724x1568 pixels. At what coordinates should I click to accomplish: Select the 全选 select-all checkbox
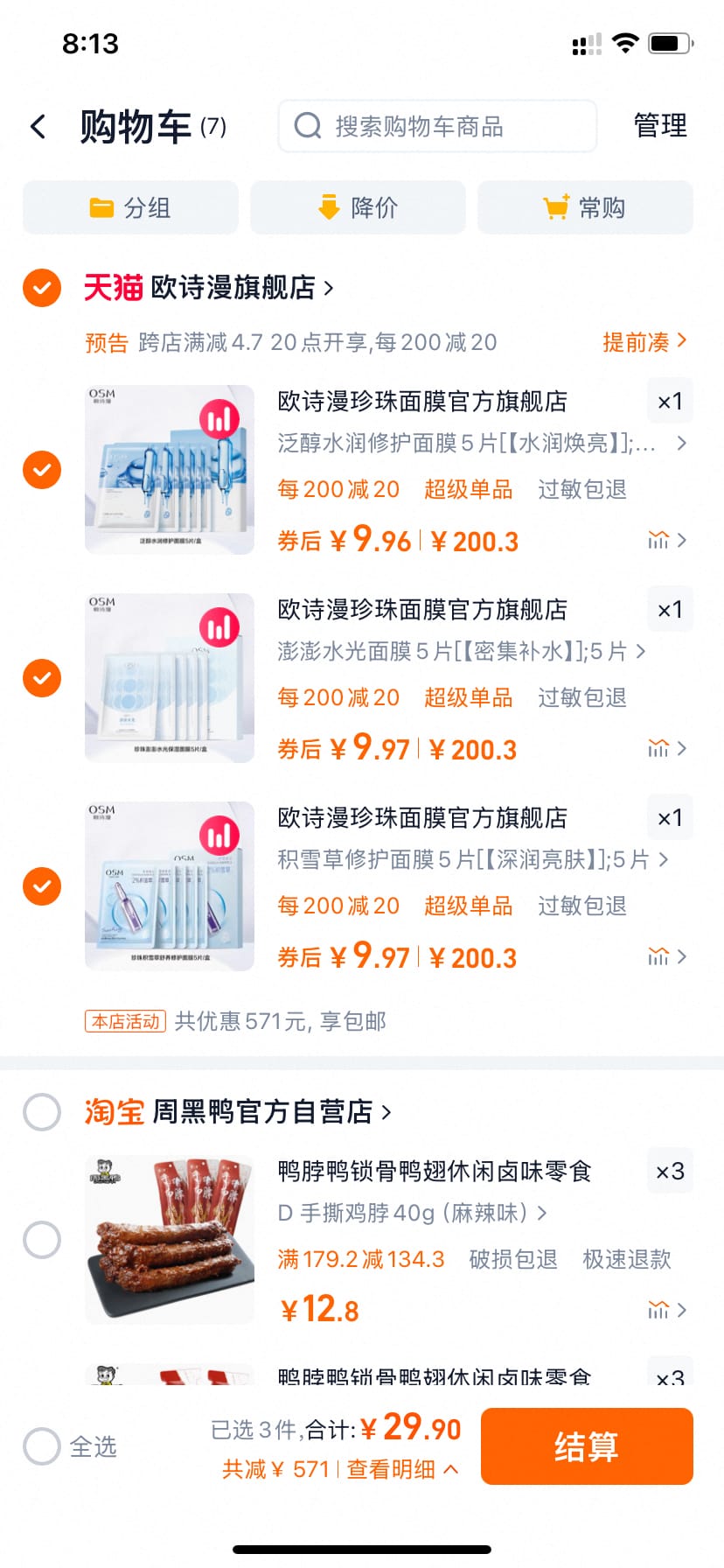click(41, 1447)
